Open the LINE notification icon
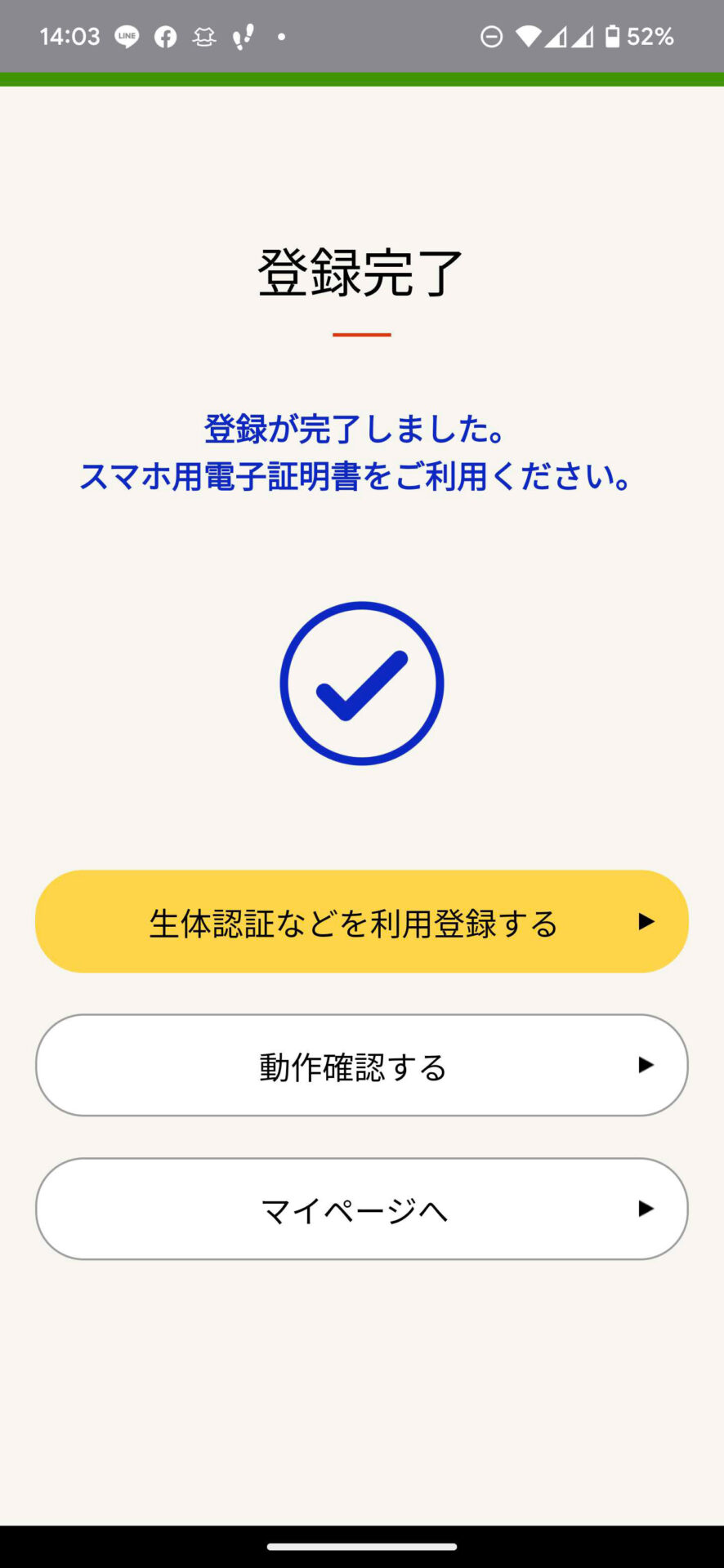 click(127, 36)
